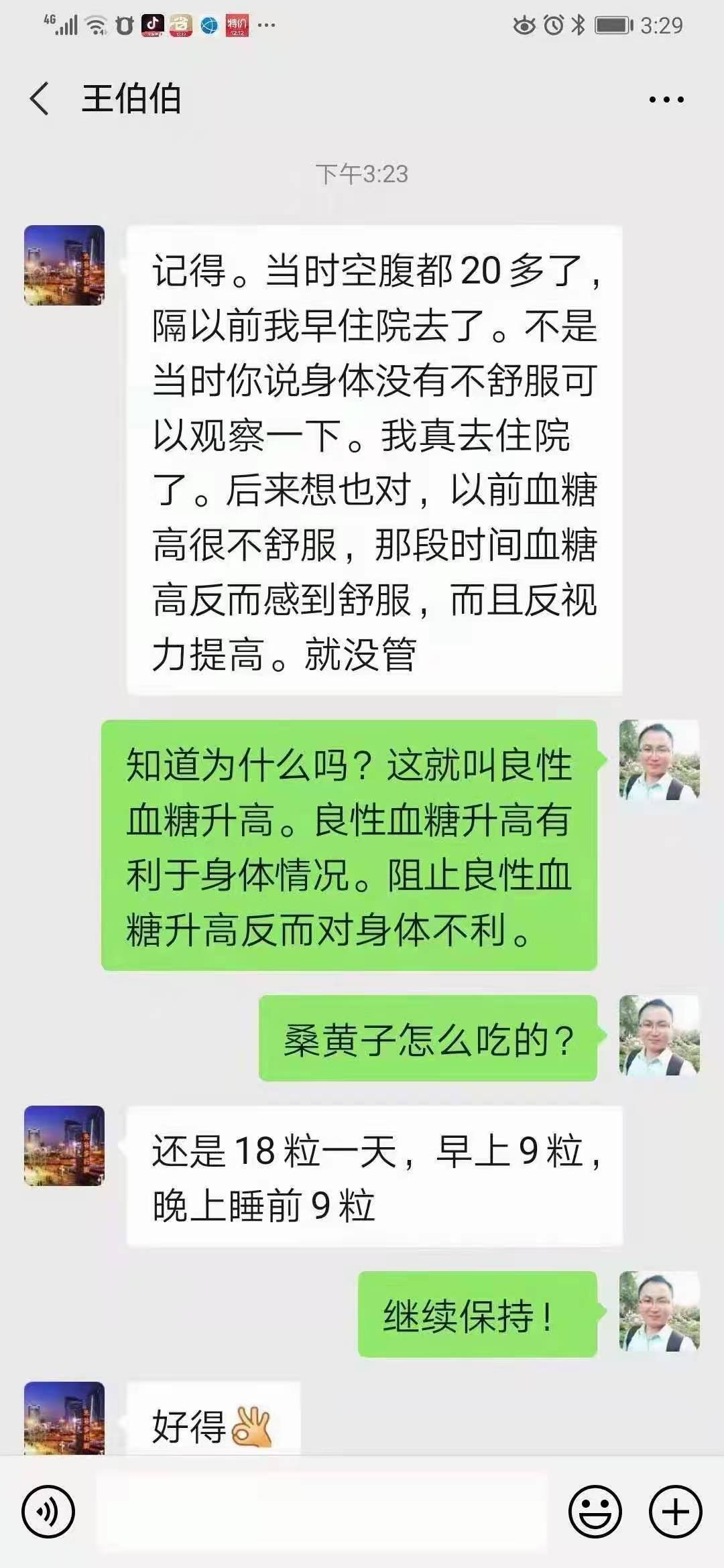
Task: Open the plus attachment menu
Action: pyautogui.click(x=675, y=1512)
